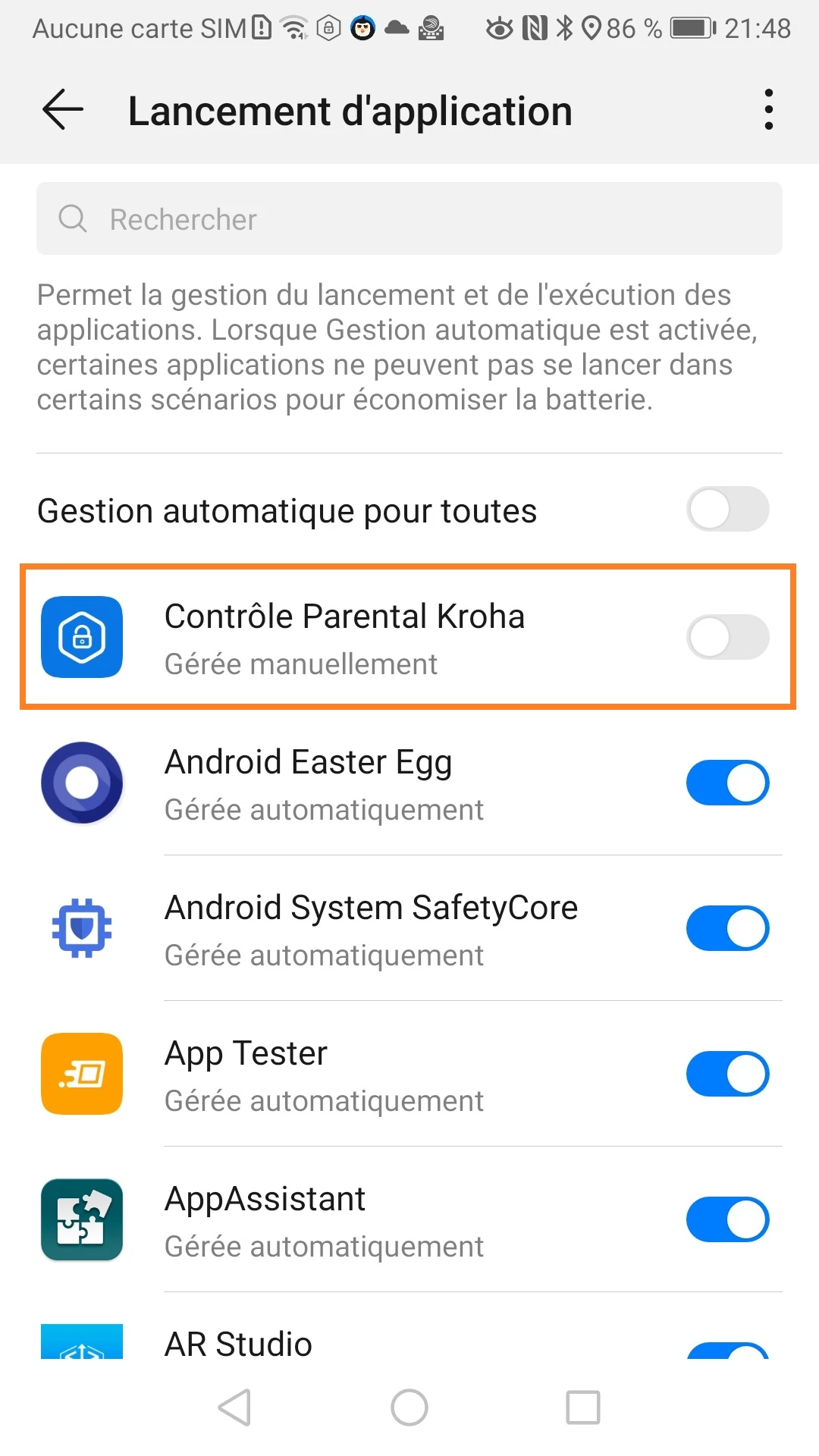This screenshot has width=819, height=1456.
Task: Switch off Android System SafetyCore toggle
Action: [727, 929]
